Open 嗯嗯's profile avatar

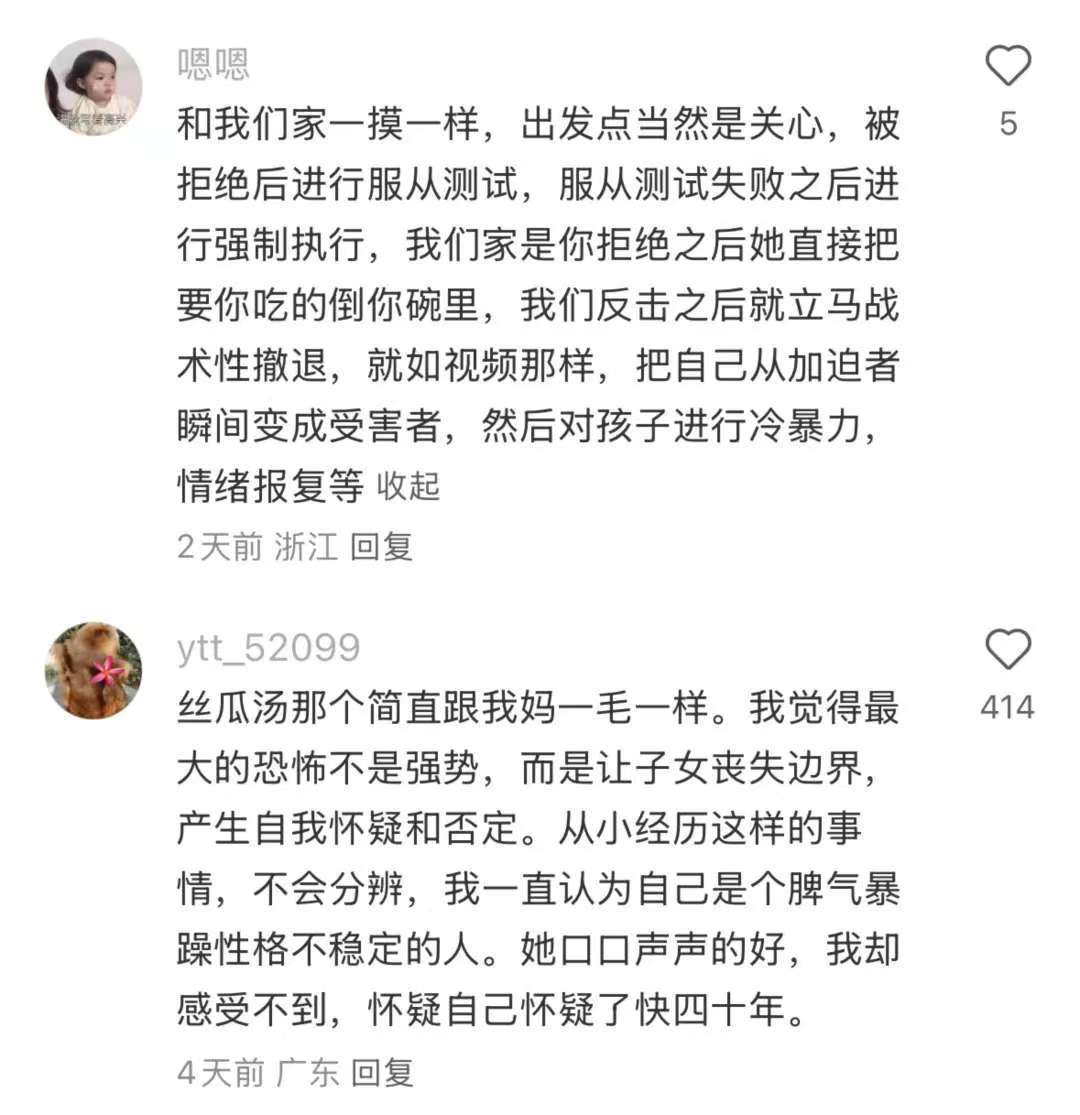coord(94,87)
